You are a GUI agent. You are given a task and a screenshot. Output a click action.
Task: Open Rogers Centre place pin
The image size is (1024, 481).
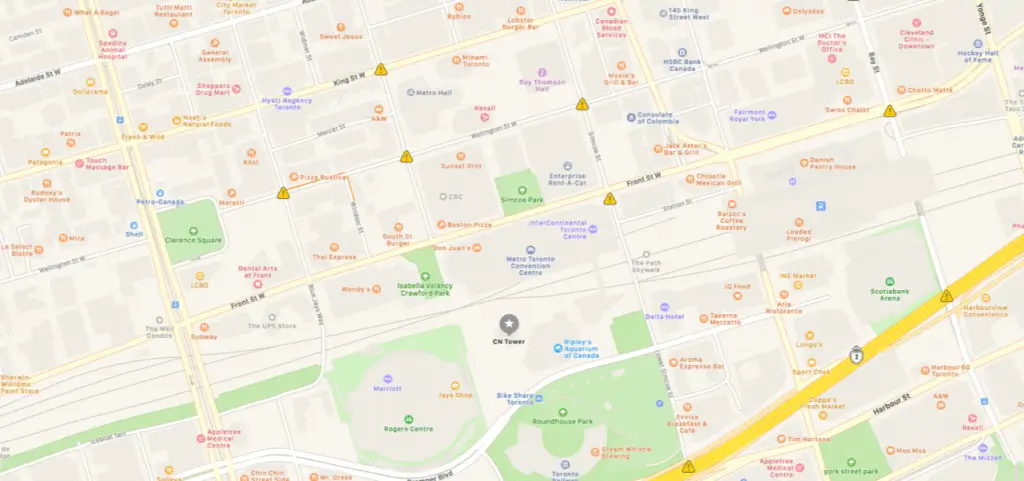pyautogui.click(x=408, y=419)
